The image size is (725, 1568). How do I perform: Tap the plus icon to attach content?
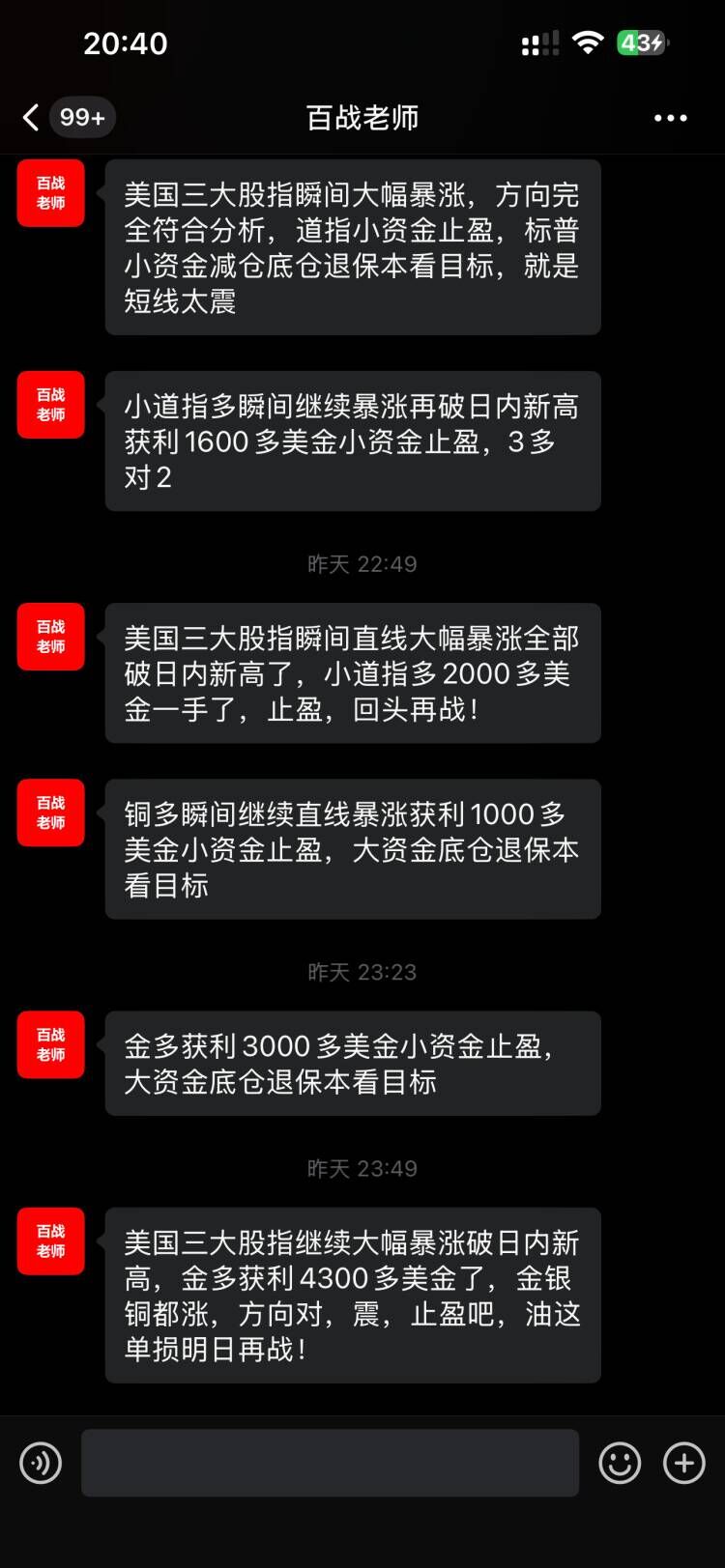(685, 1463)
